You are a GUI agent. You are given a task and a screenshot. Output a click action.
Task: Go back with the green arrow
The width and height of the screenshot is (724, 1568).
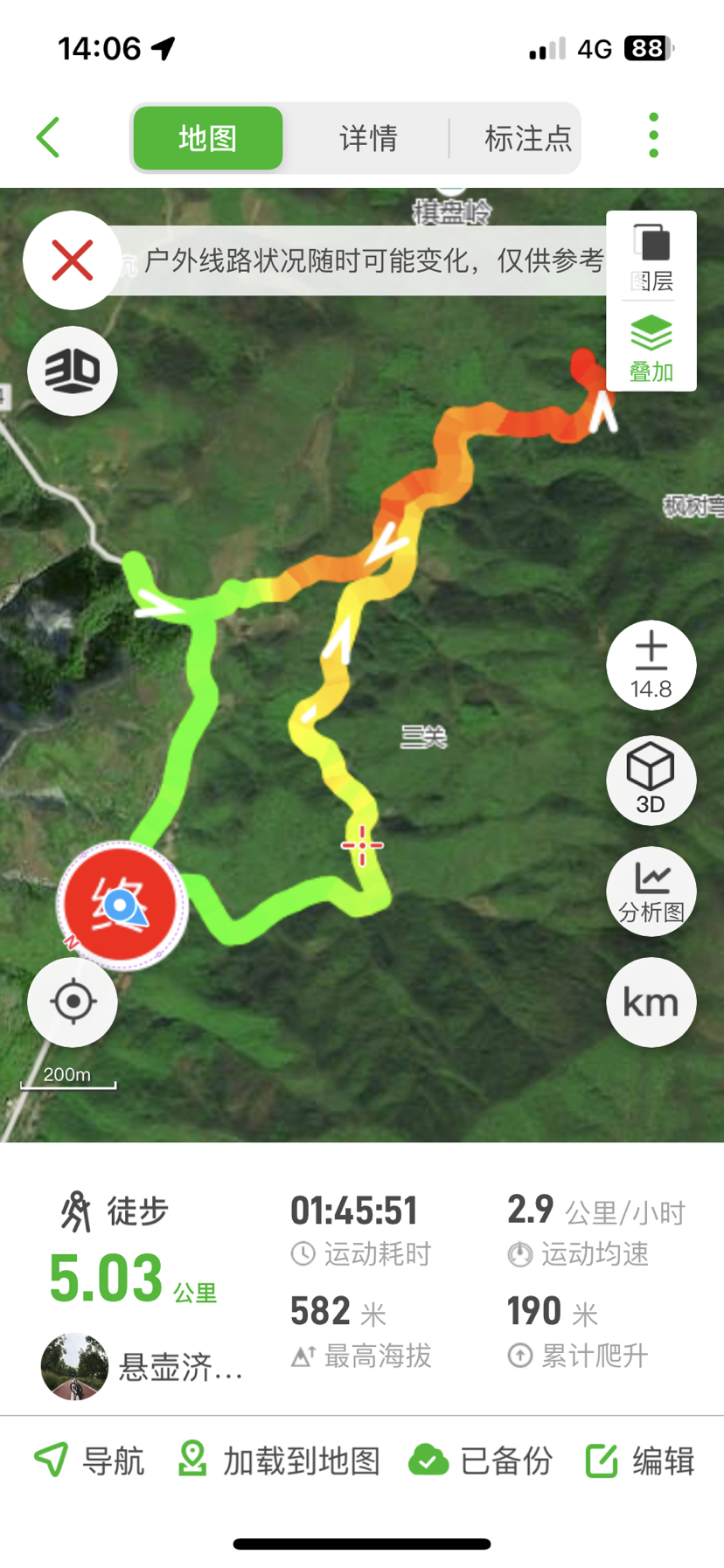(49, 138)
